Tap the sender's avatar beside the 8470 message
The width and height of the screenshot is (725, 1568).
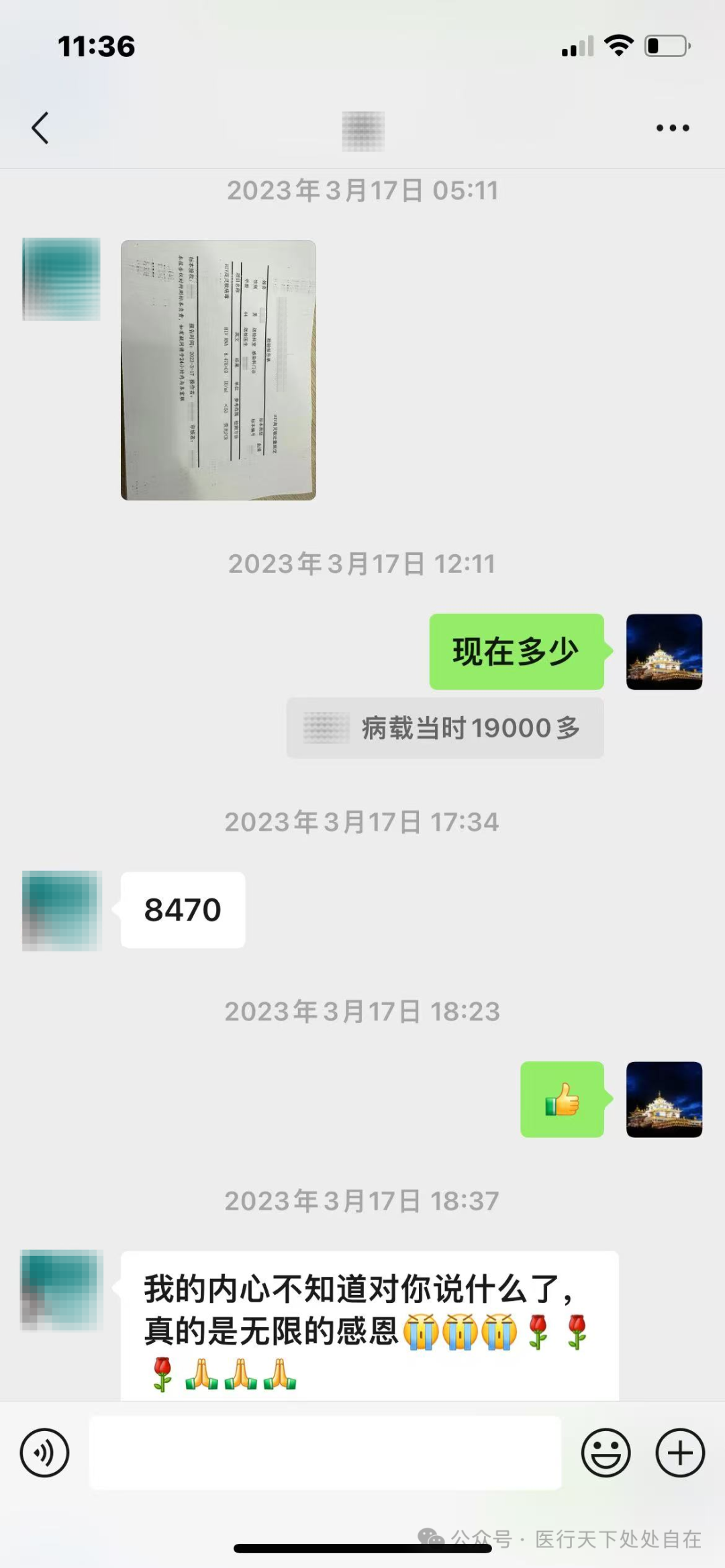click(60, 909)
